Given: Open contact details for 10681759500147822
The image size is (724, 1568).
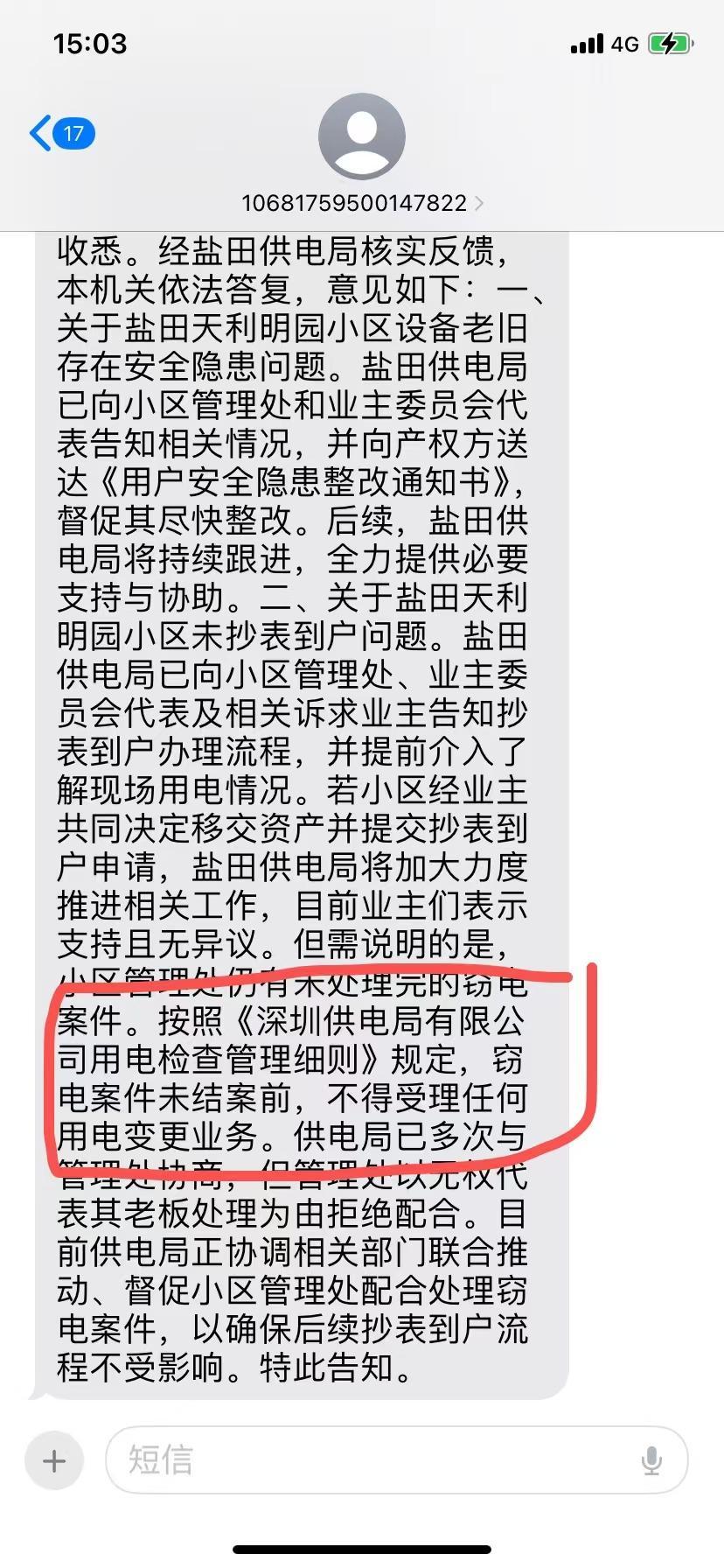Looking at the screenshot, I should click(361, 203).
